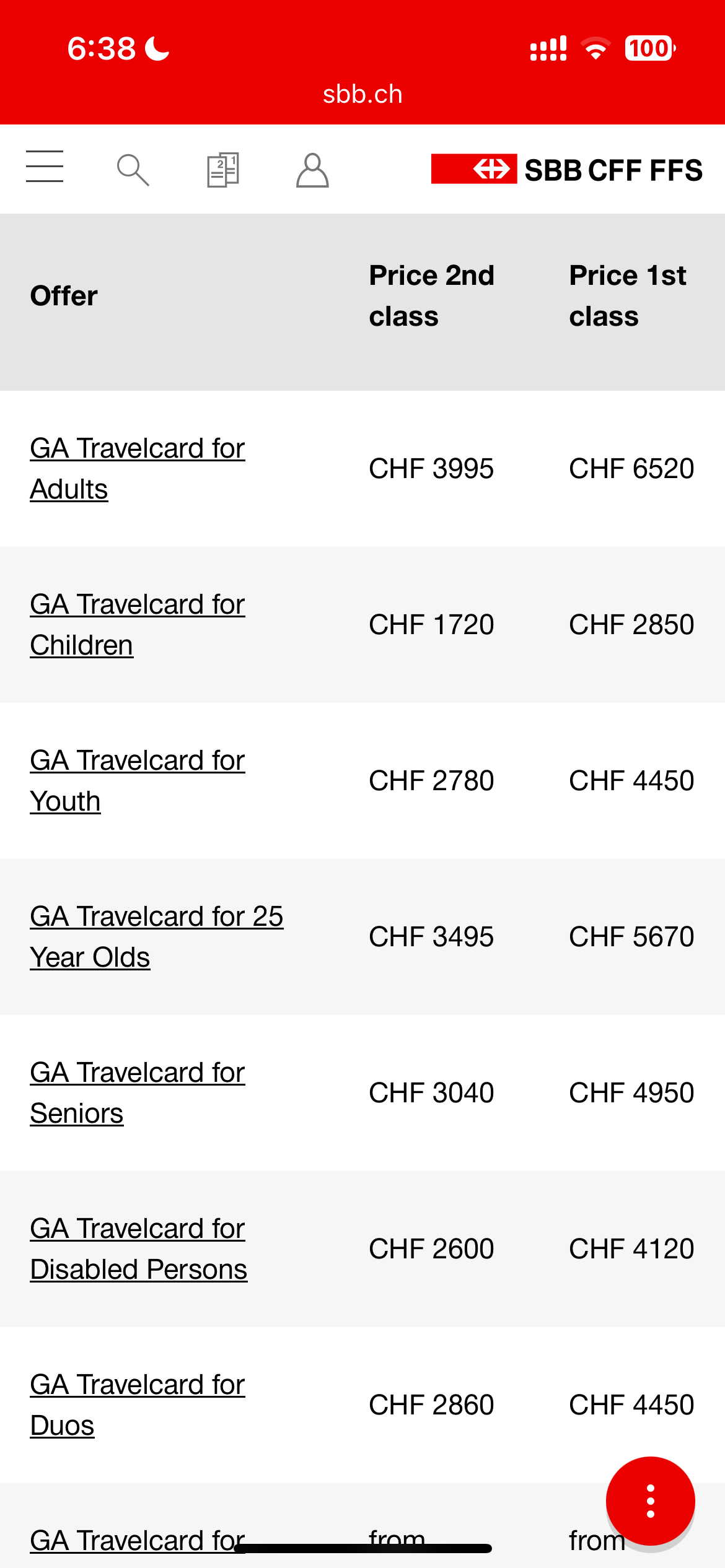Tap the sbb.ch address bar
Screen dimensions: 725x1568
pos(362,95)
